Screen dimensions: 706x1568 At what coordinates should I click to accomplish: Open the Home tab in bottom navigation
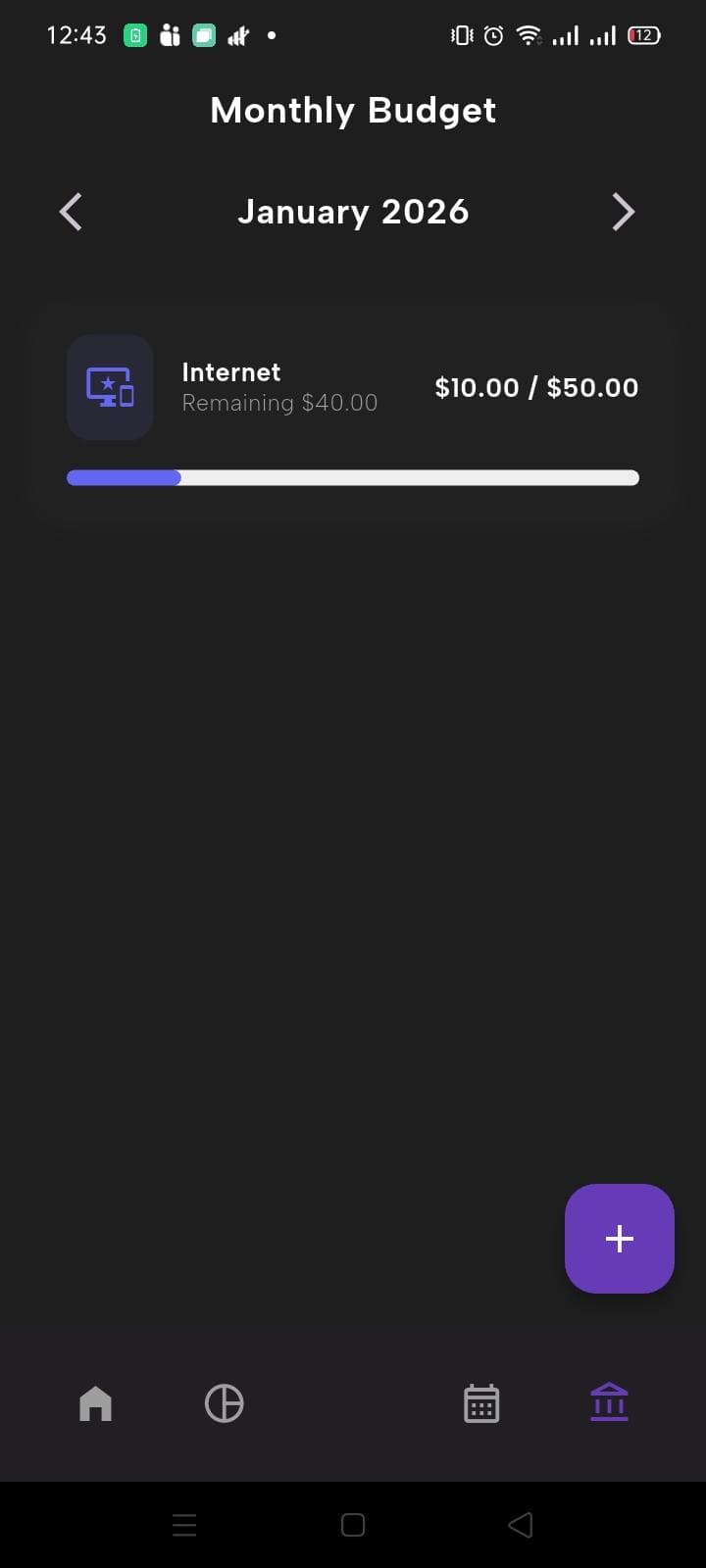[94, 1402]
